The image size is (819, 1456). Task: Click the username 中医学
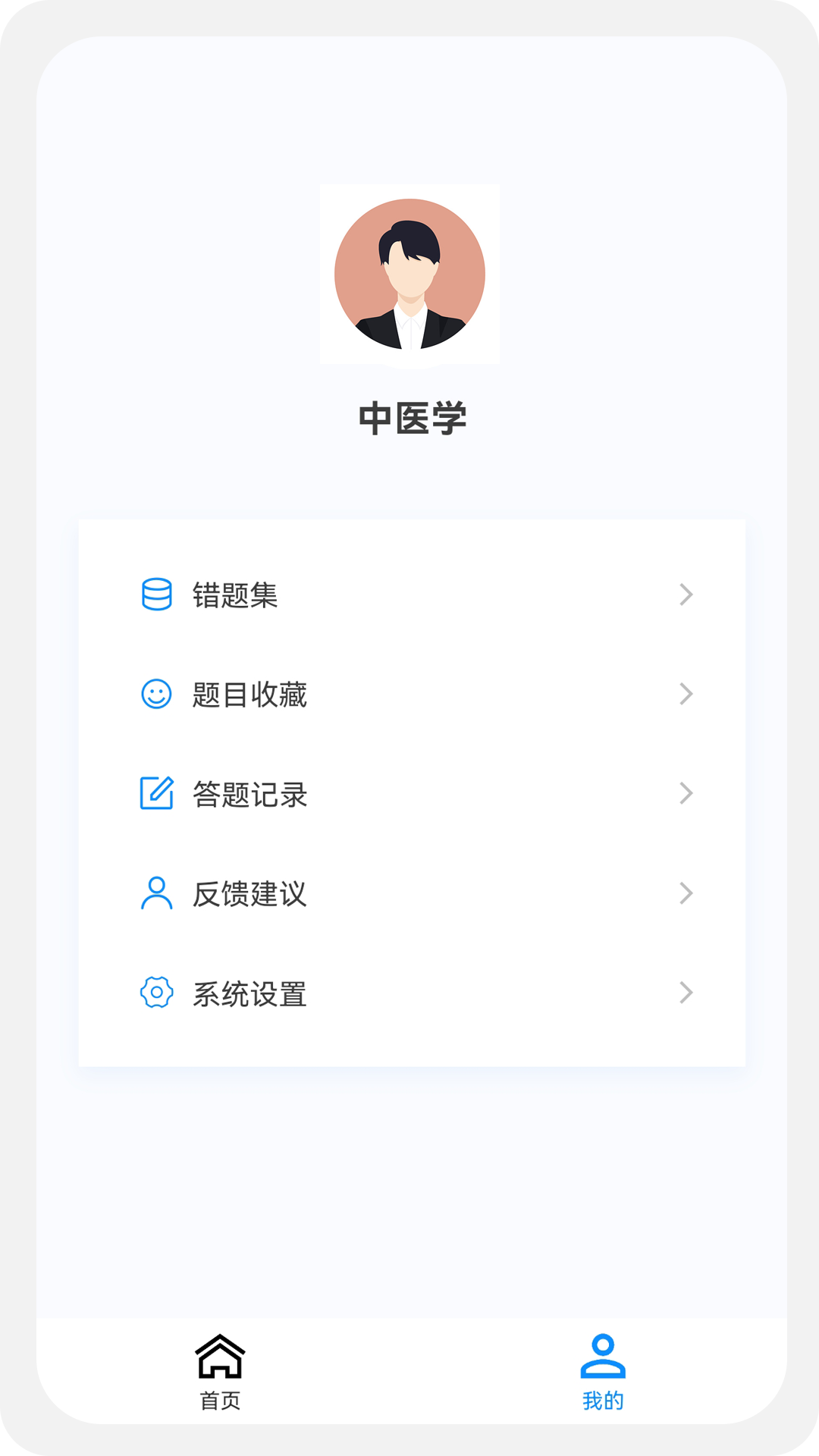click(409, 416)
